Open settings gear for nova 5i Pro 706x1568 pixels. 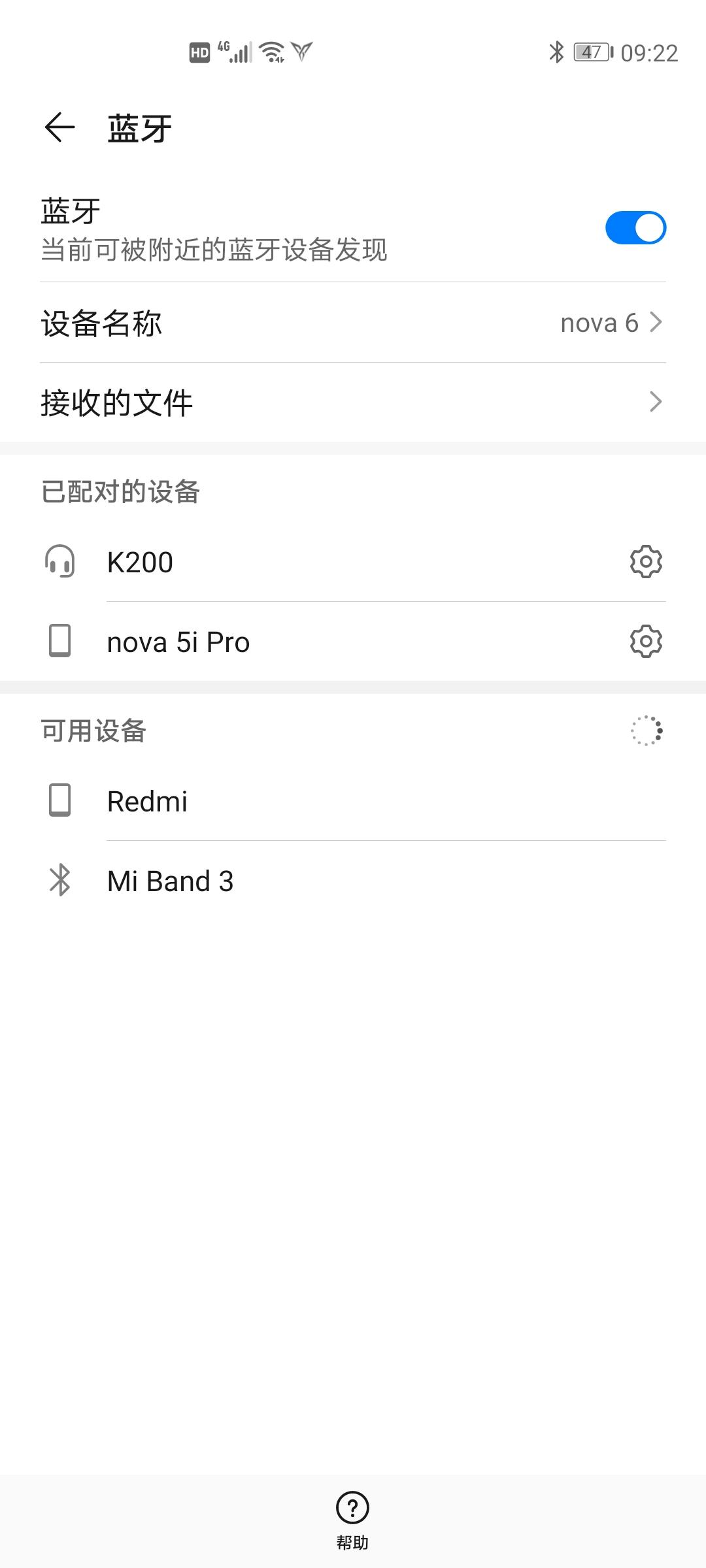click(646, 642)
